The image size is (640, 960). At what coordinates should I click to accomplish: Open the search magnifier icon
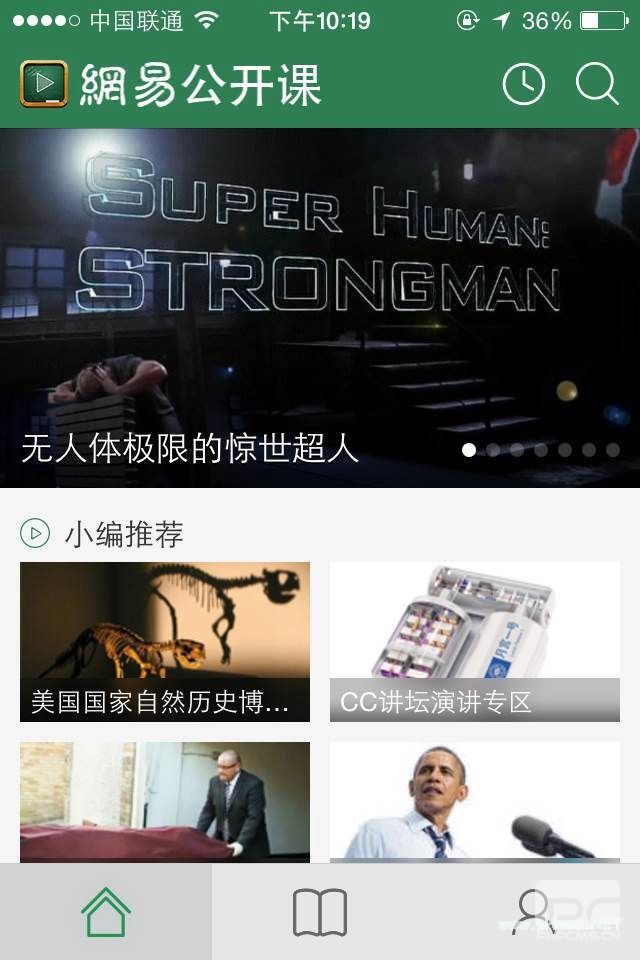pyautogui.click(x=597, y=85)
